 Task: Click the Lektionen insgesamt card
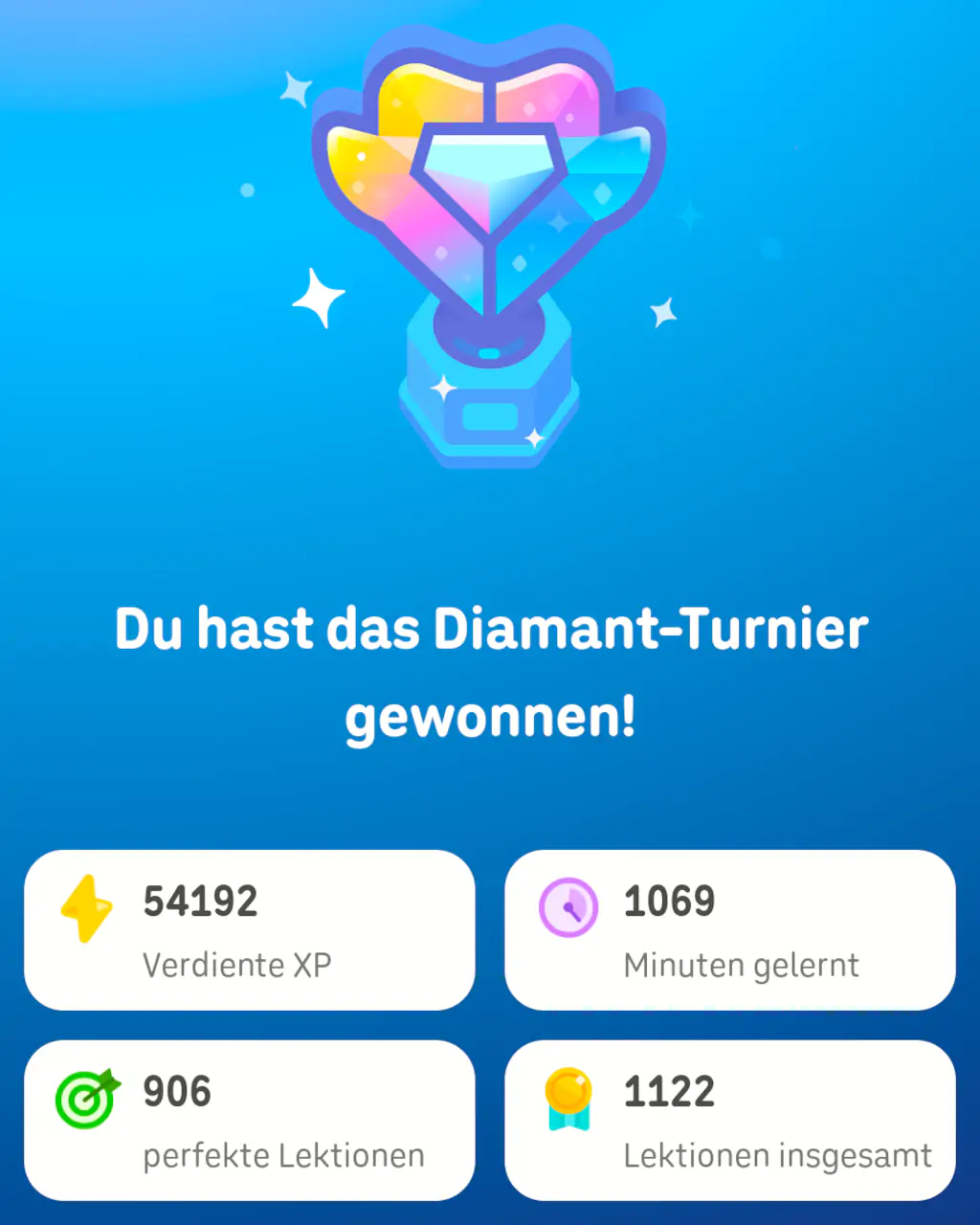coord(730,1120)
